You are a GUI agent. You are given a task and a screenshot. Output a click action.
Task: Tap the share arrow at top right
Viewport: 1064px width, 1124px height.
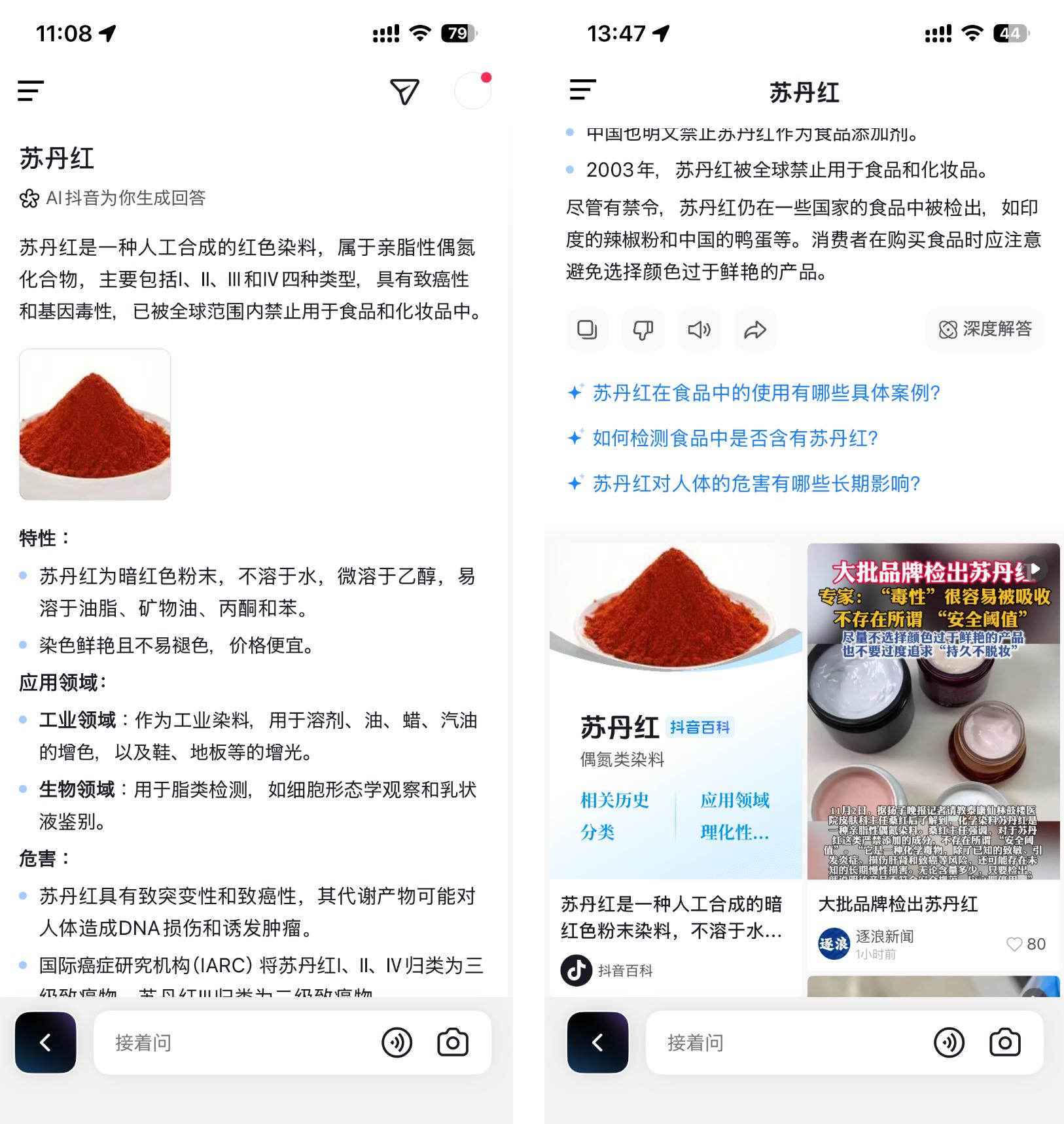[404, 92]
